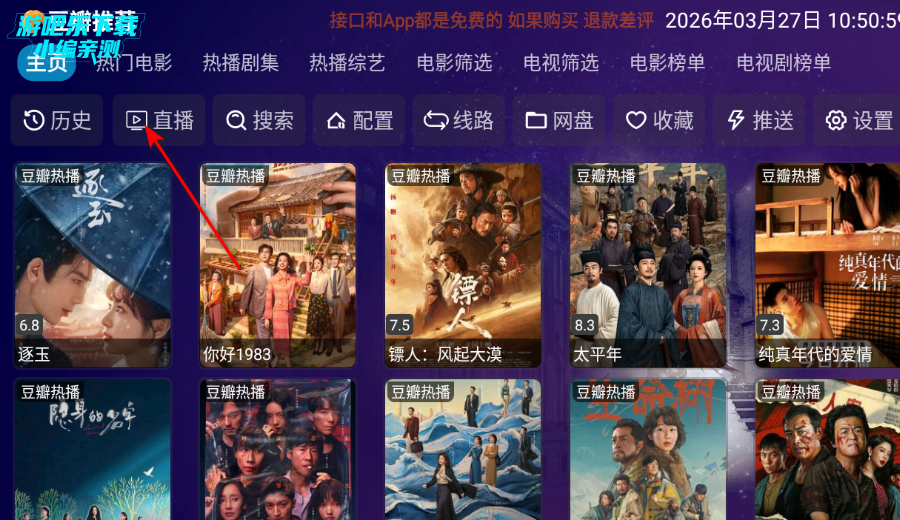Change the 线路 source line
900x520 pixels.
coord(459,121)
